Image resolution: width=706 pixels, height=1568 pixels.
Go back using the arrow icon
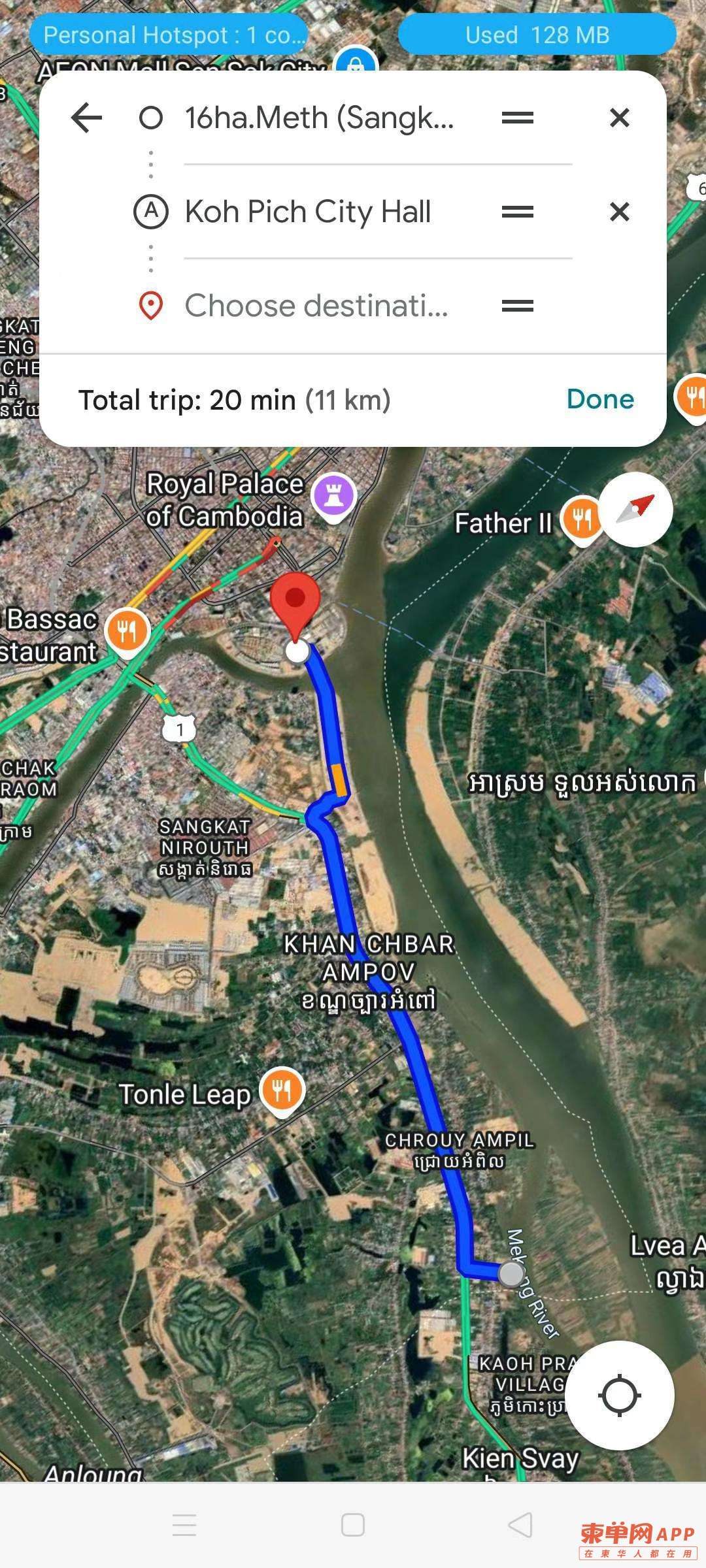pos(87,118)
